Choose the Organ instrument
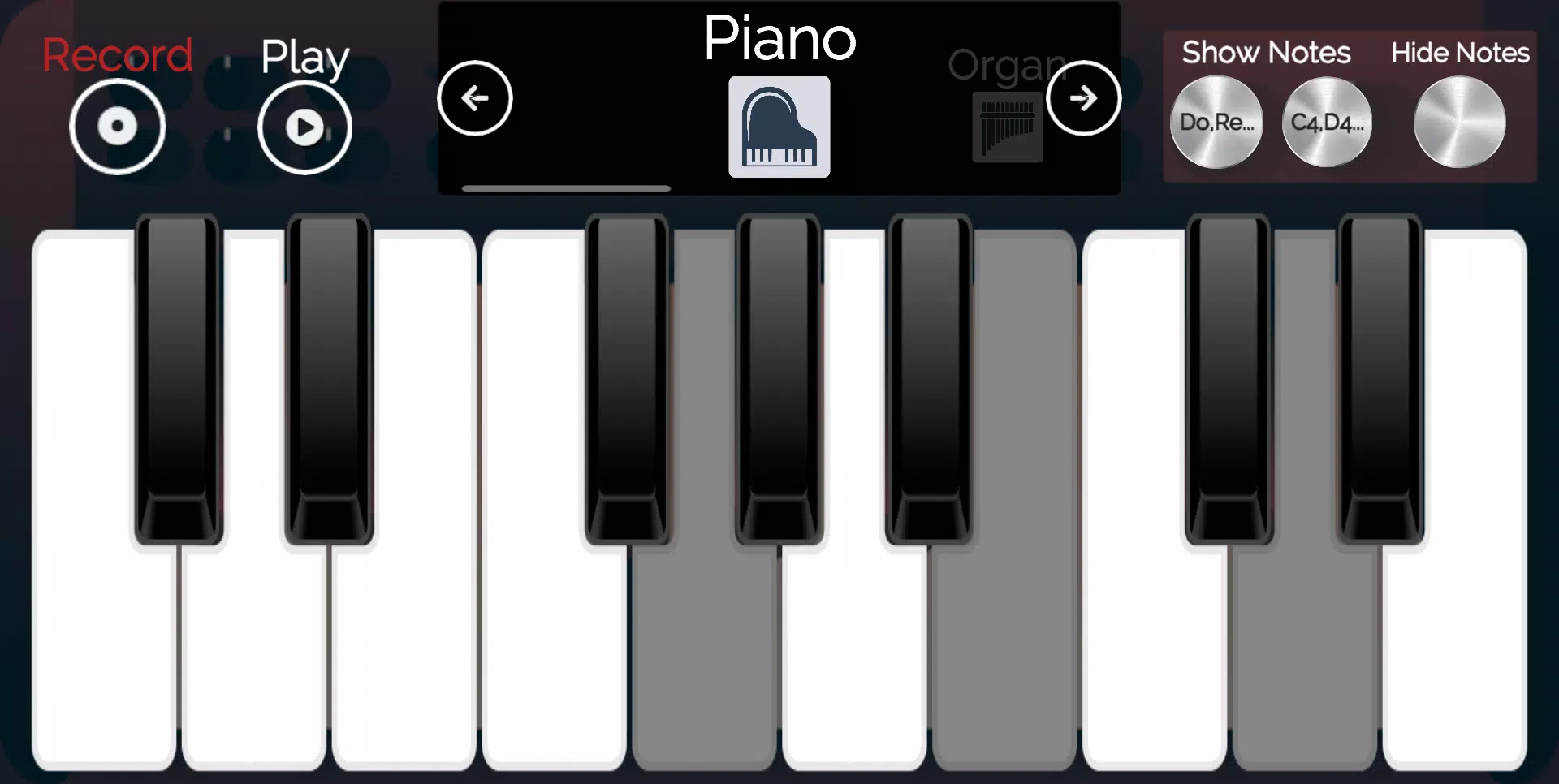Viewport: 1559px width, 784px height. (x=1007, y=127)
